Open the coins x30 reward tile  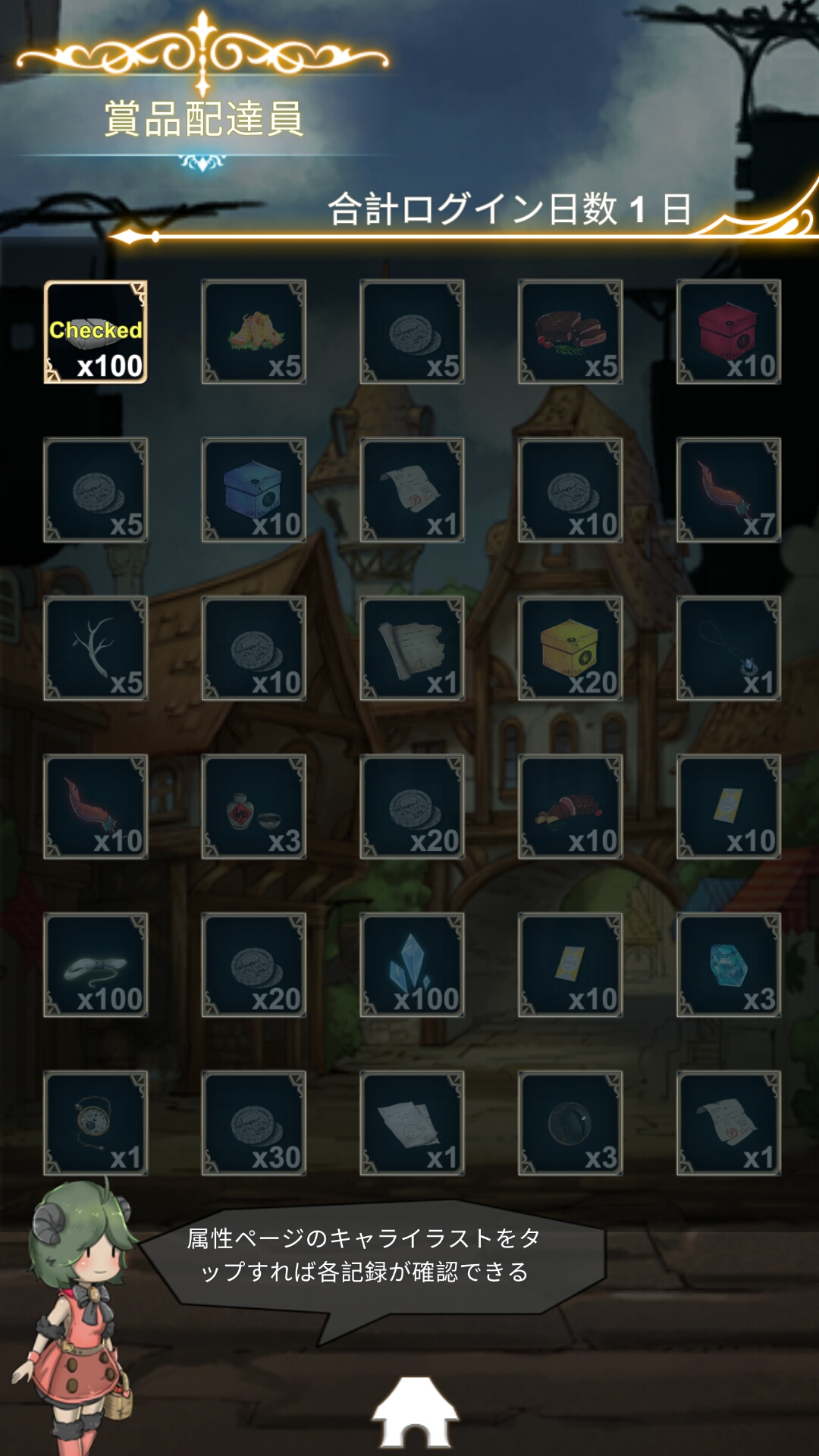coord(254,1123)
